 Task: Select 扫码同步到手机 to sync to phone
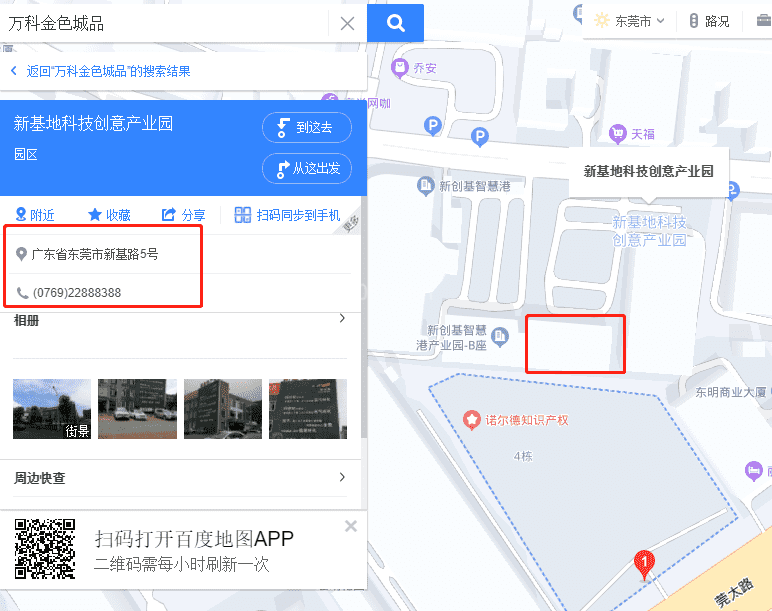287,215
